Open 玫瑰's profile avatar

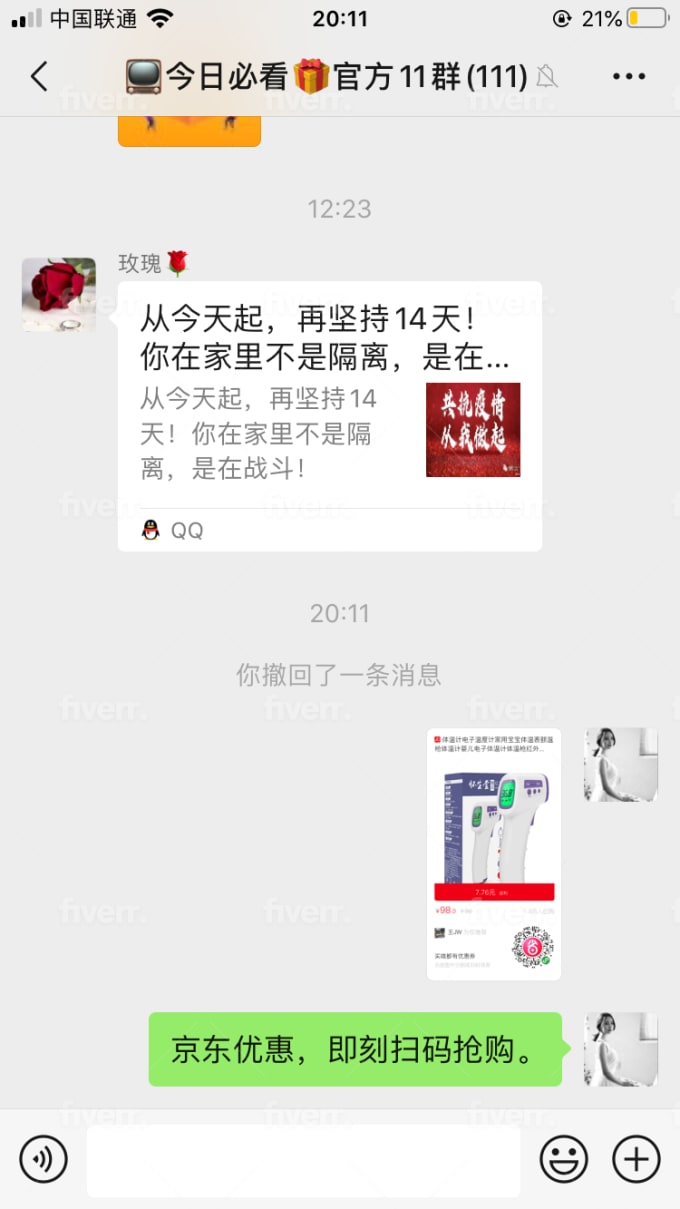59,294
